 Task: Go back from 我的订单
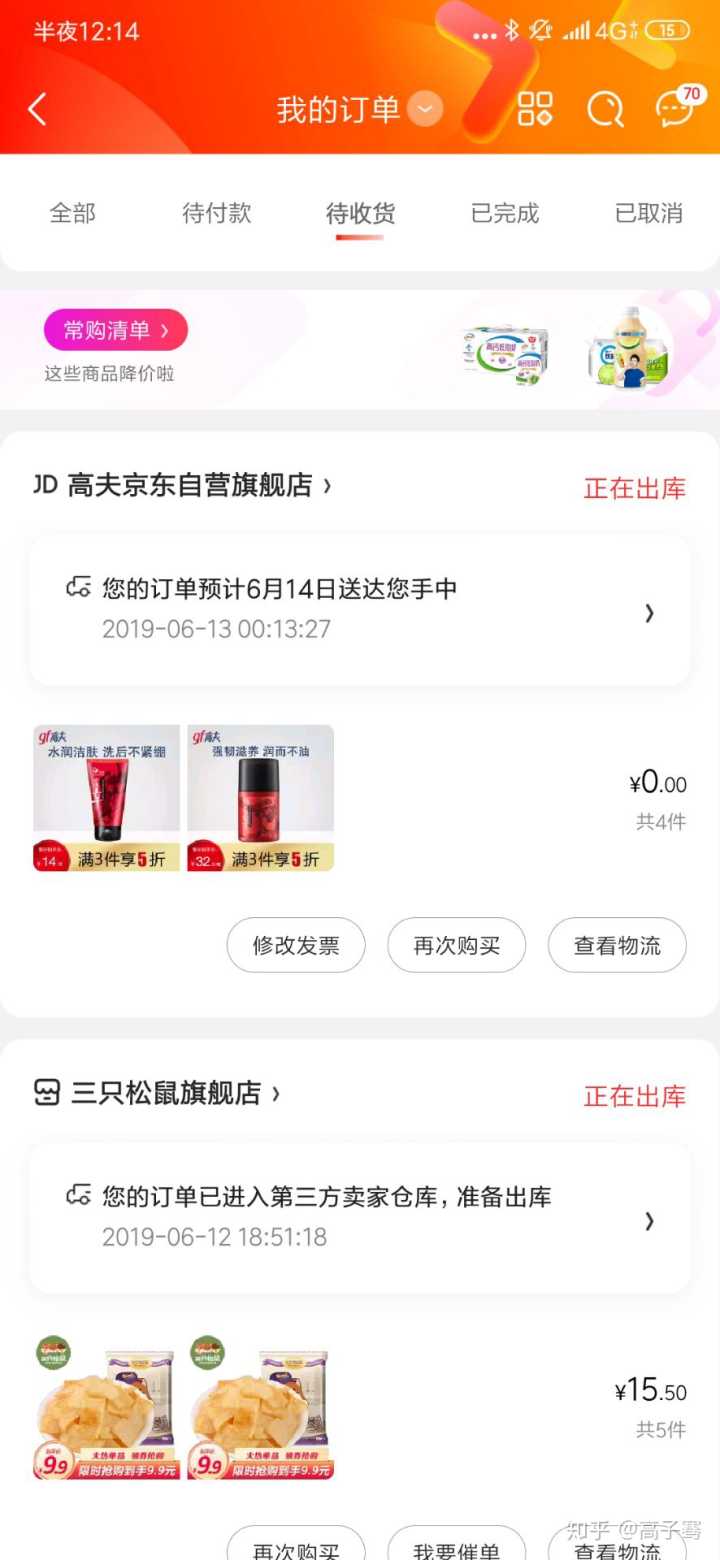38,109
